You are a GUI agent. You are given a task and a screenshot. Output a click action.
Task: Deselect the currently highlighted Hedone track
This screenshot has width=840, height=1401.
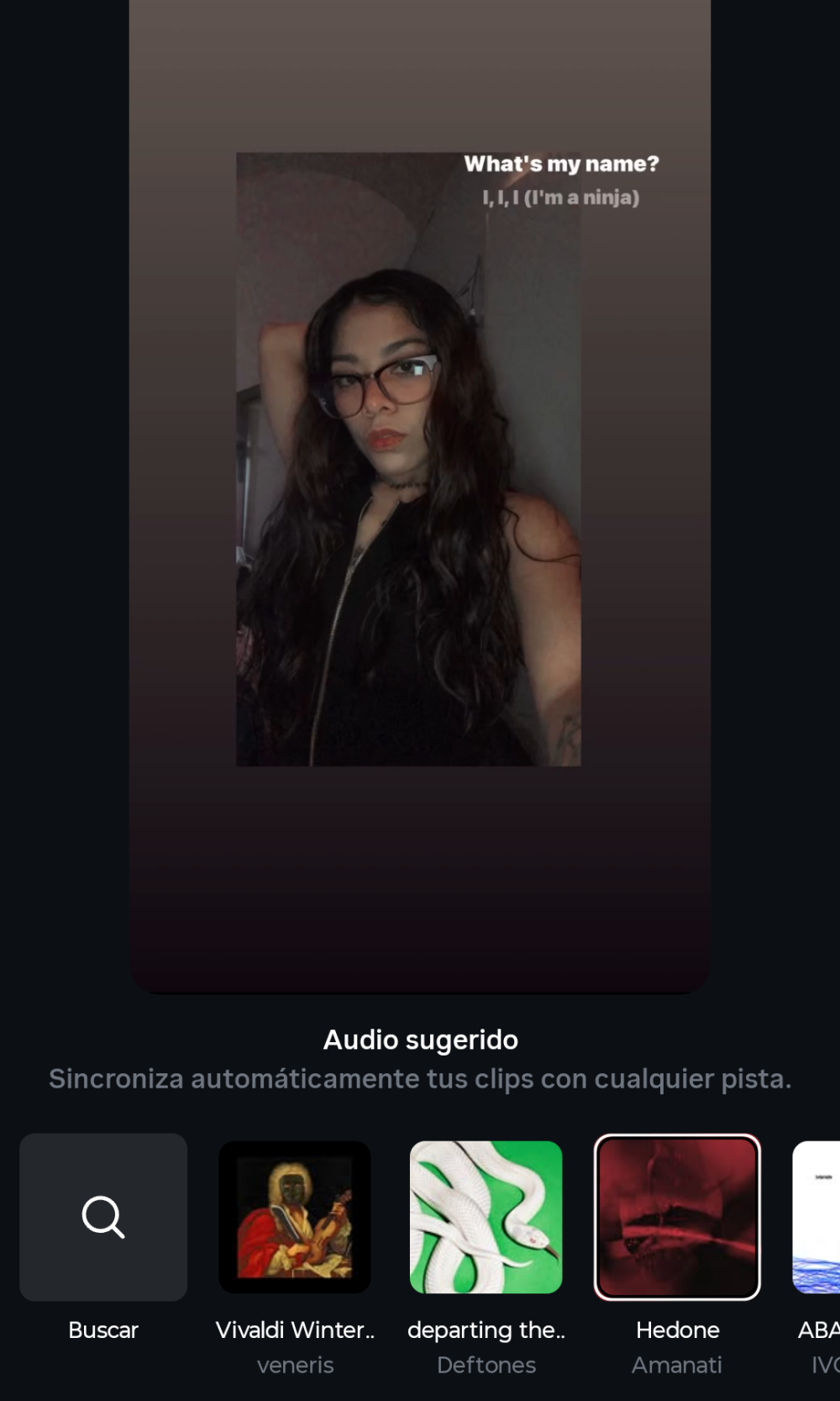click(677, 1216)
